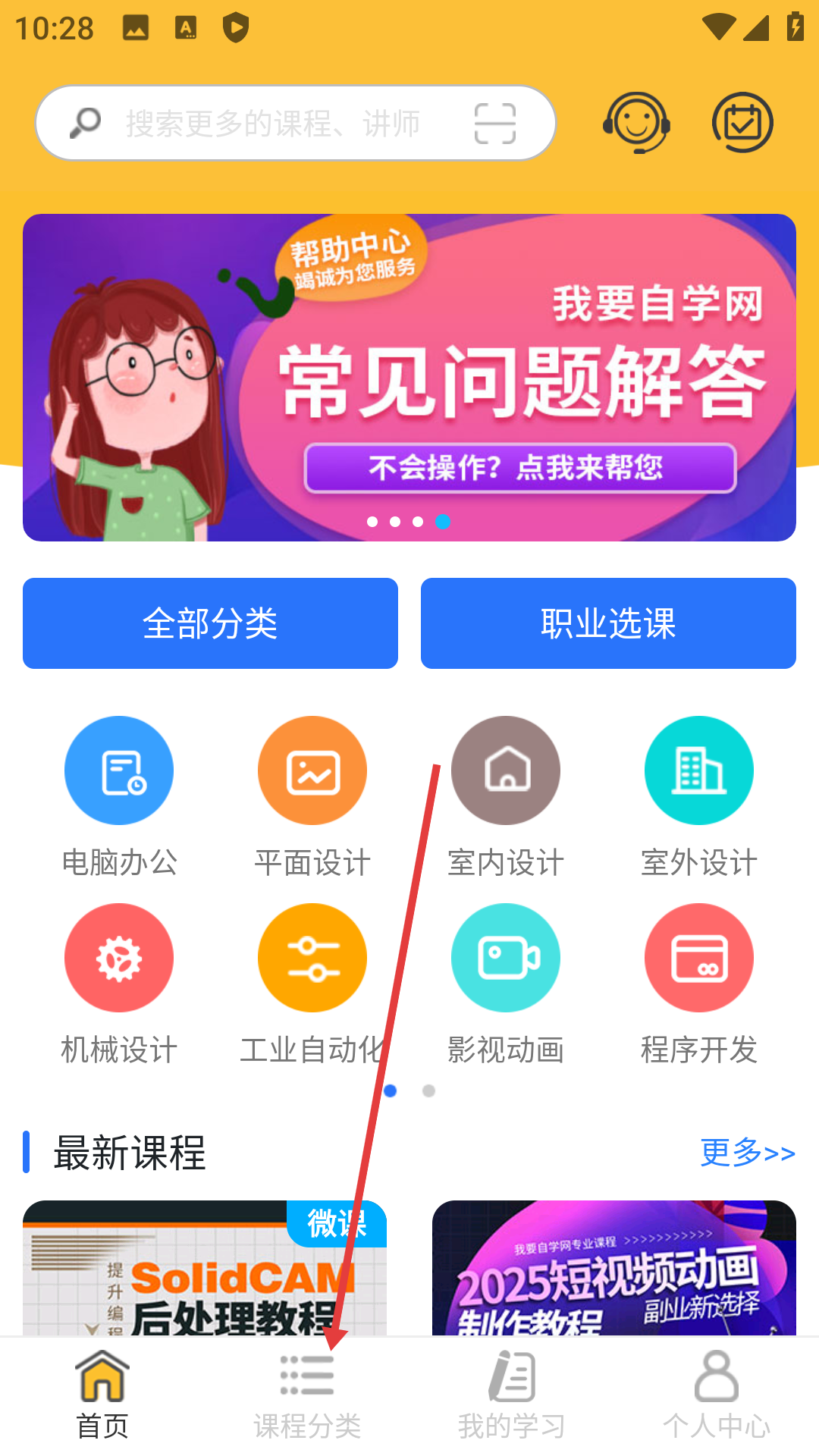Select the 室外设计 category icon
The width and height of the screenshot is (819, 1456).
(699, 770)
